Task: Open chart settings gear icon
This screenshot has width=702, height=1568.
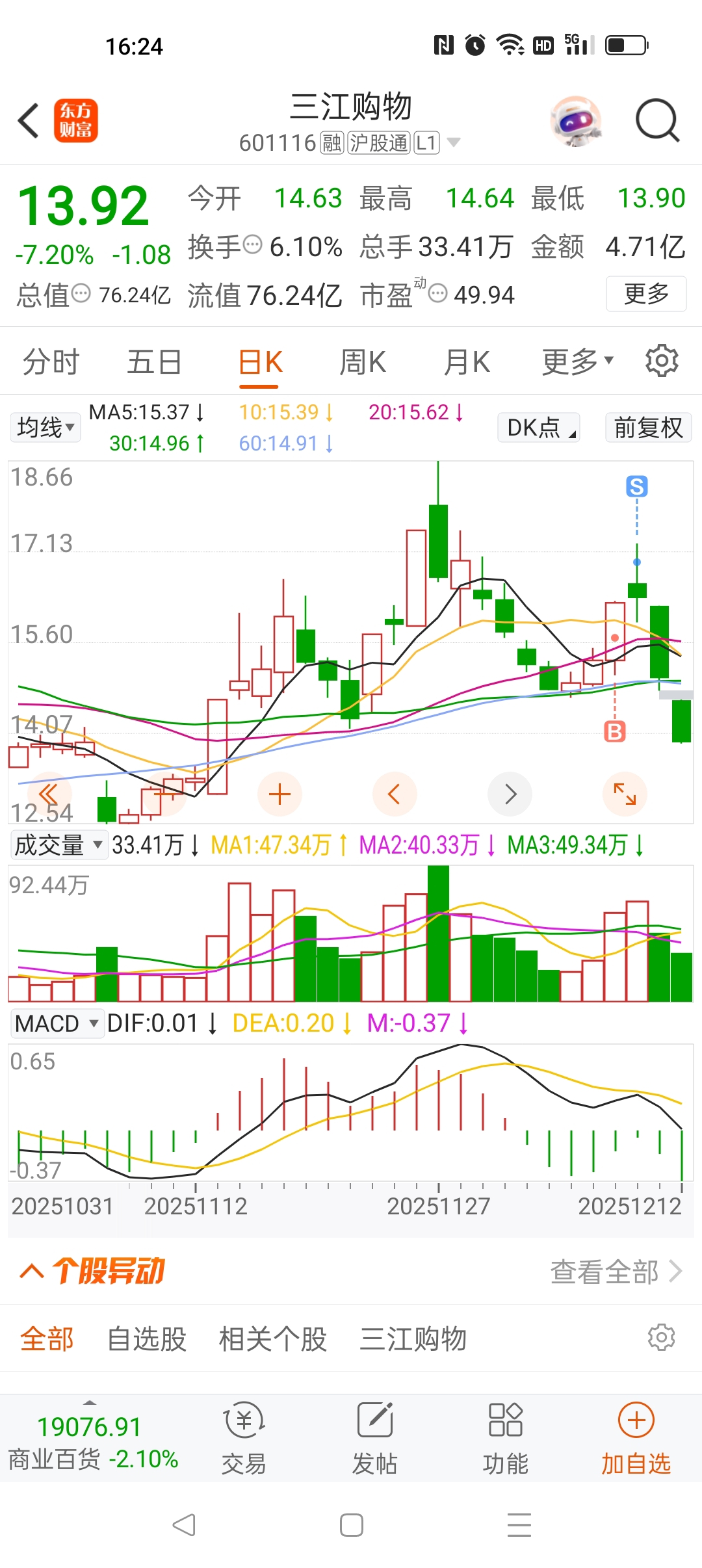Action: tap(662, 361)
